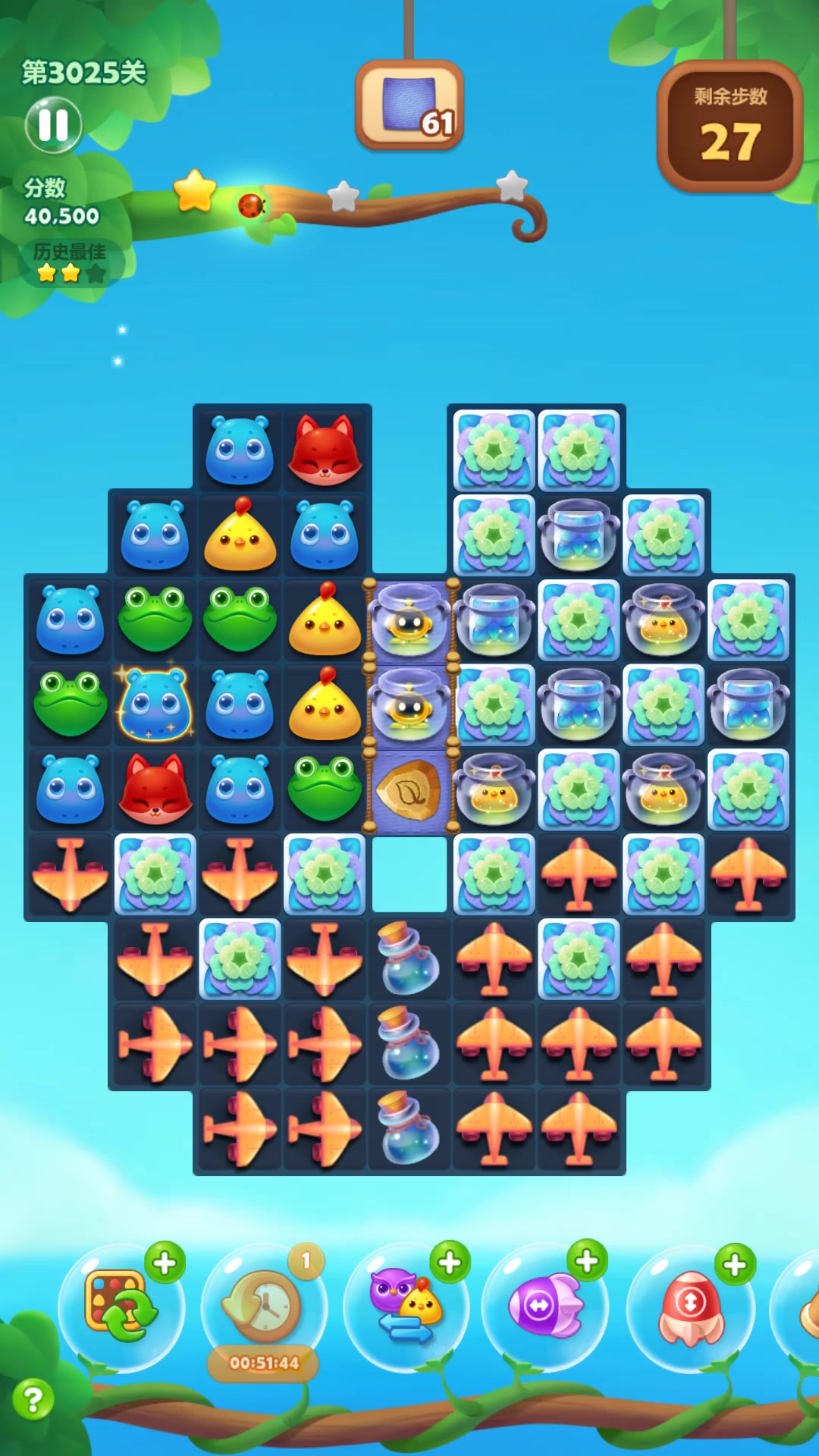819x1456 pixels.
Task: Open the green question mark help button
Action: click(33, 1399)
